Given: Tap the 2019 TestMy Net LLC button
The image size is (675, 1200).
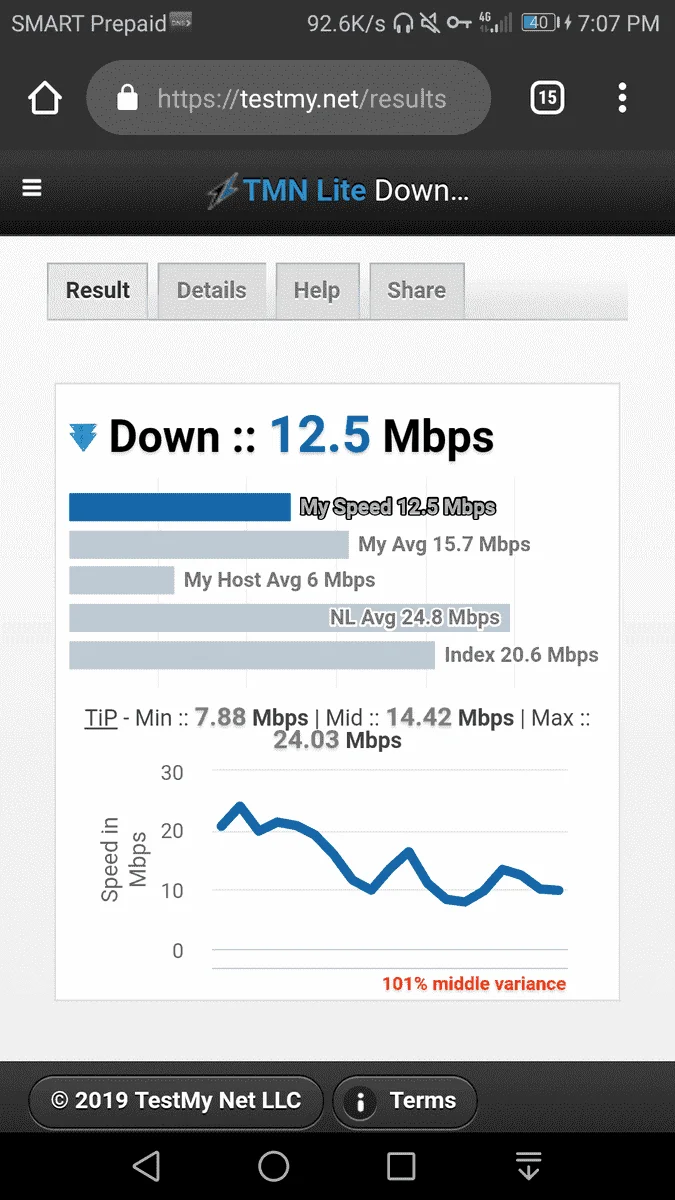Looking at the screenshot, I should click(x=176, y=1101).
